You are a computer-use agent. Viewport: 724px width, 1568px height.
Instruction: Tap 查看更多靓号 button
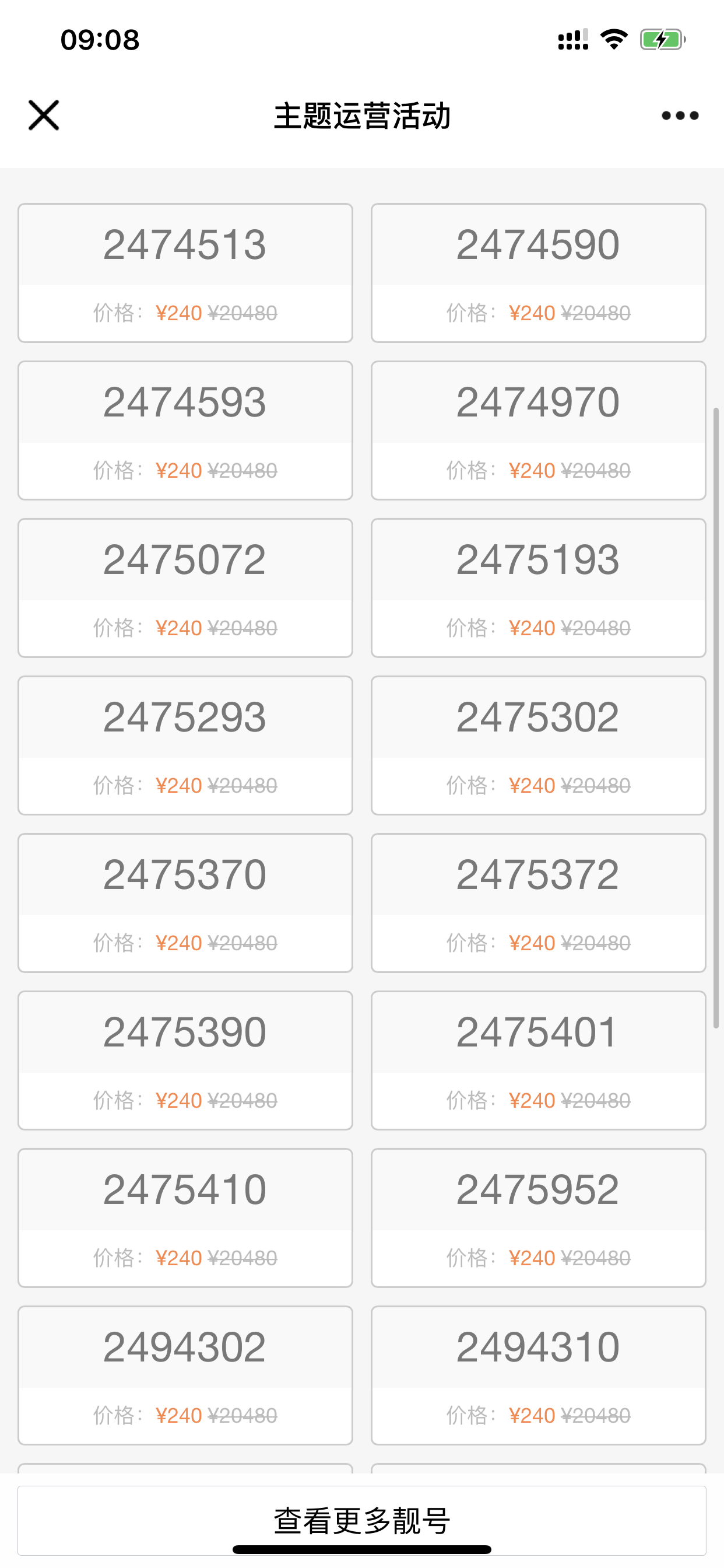362,1521
